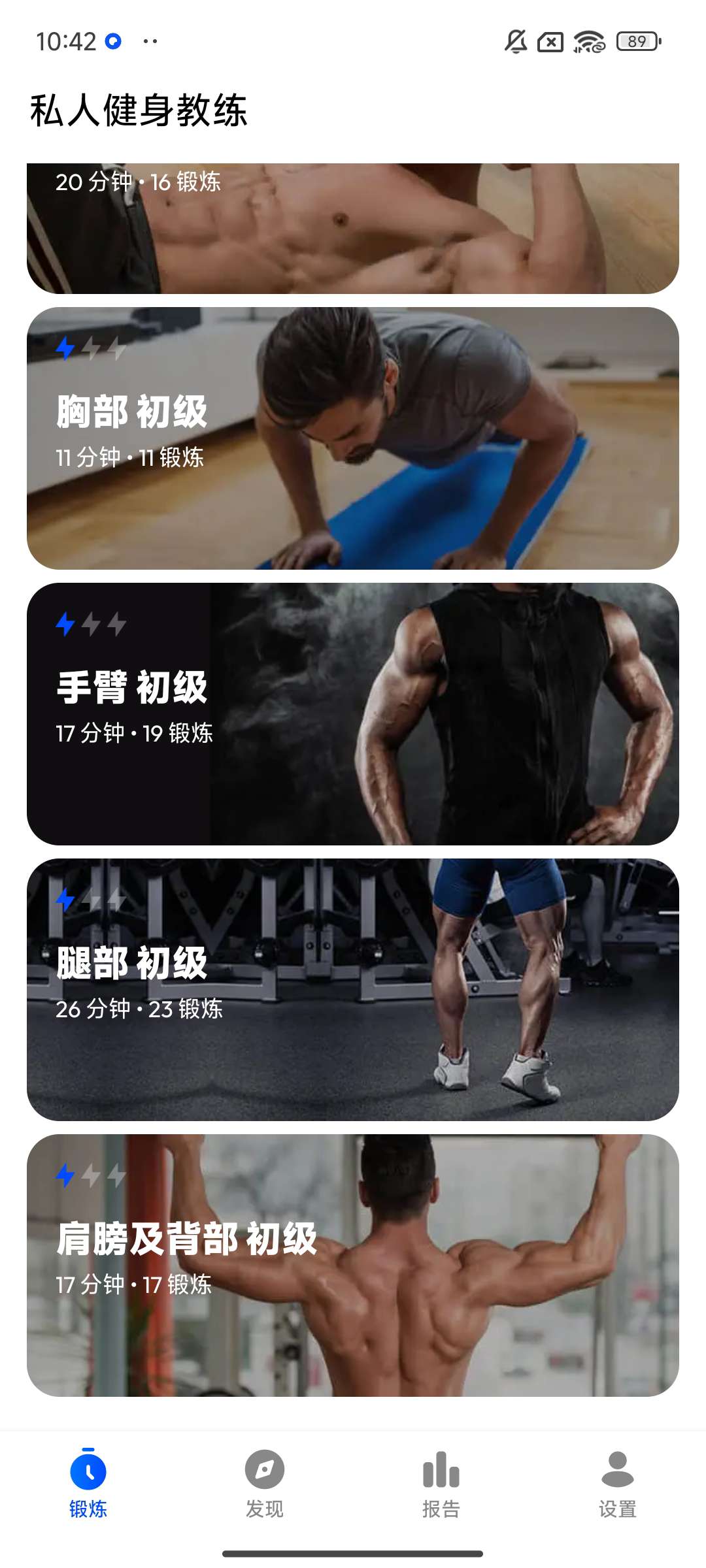
Task: Switch to the 锻炼 tab
Action: point(88,1483)
